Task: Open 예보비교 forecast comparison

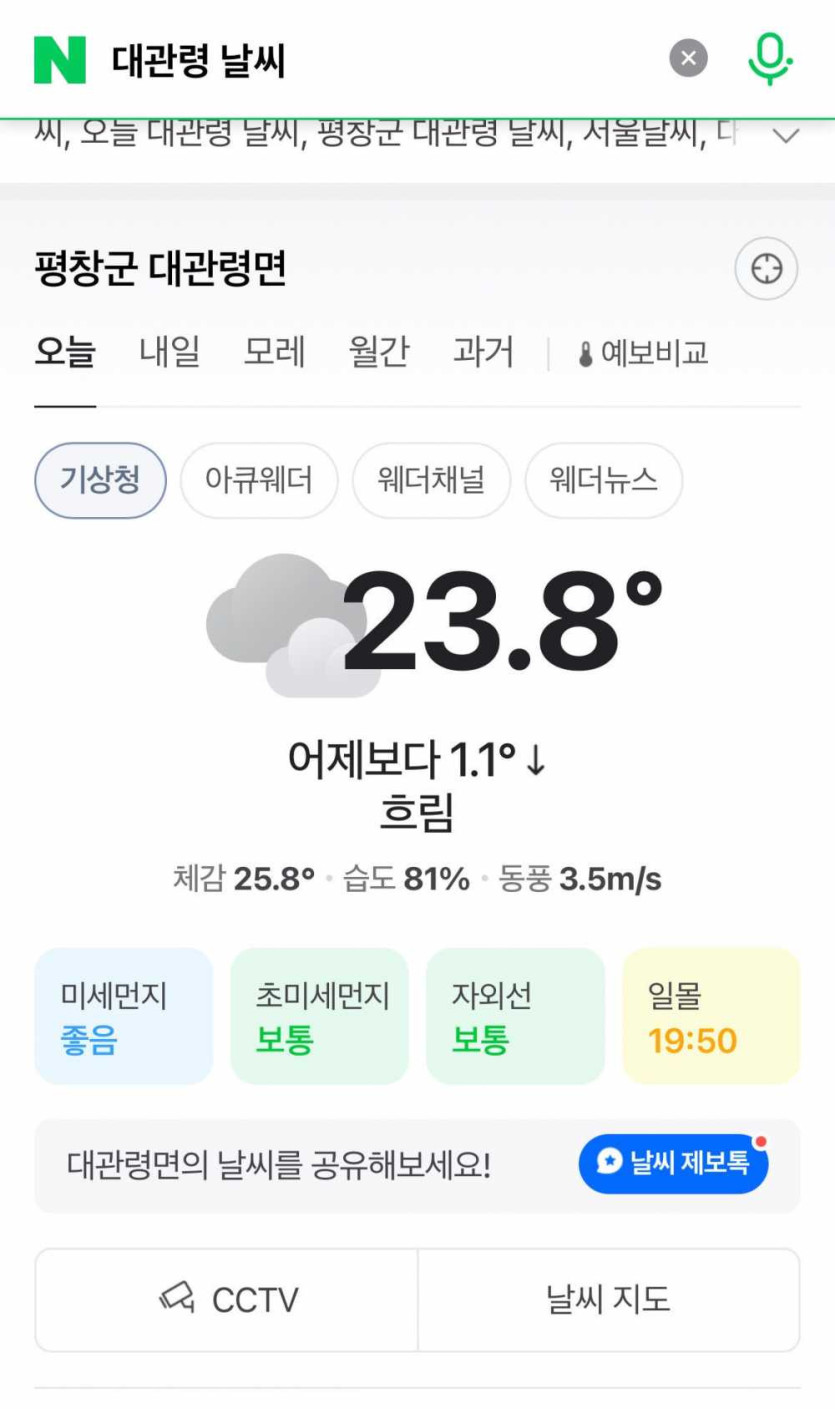Action: pyautogui.click(x=643, y=353)
